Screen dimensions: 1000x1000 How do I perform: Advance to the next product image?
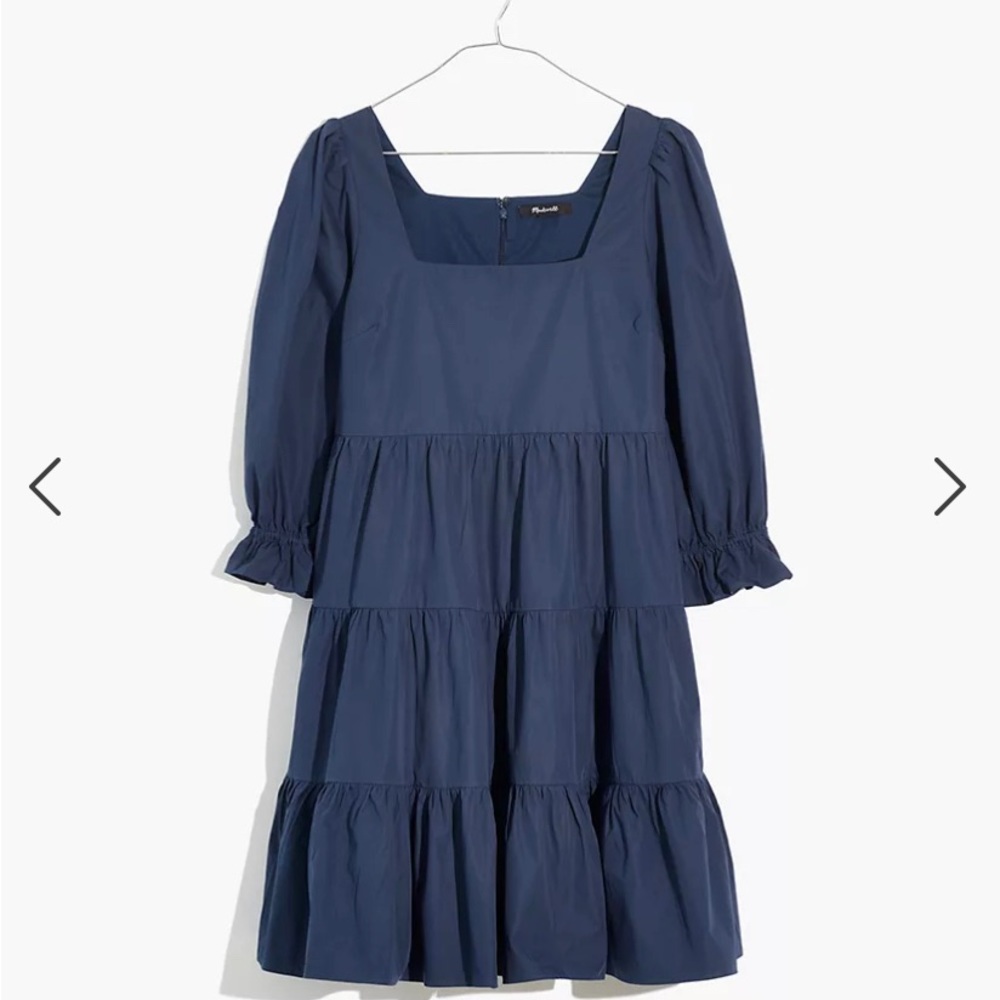[949, 487]
